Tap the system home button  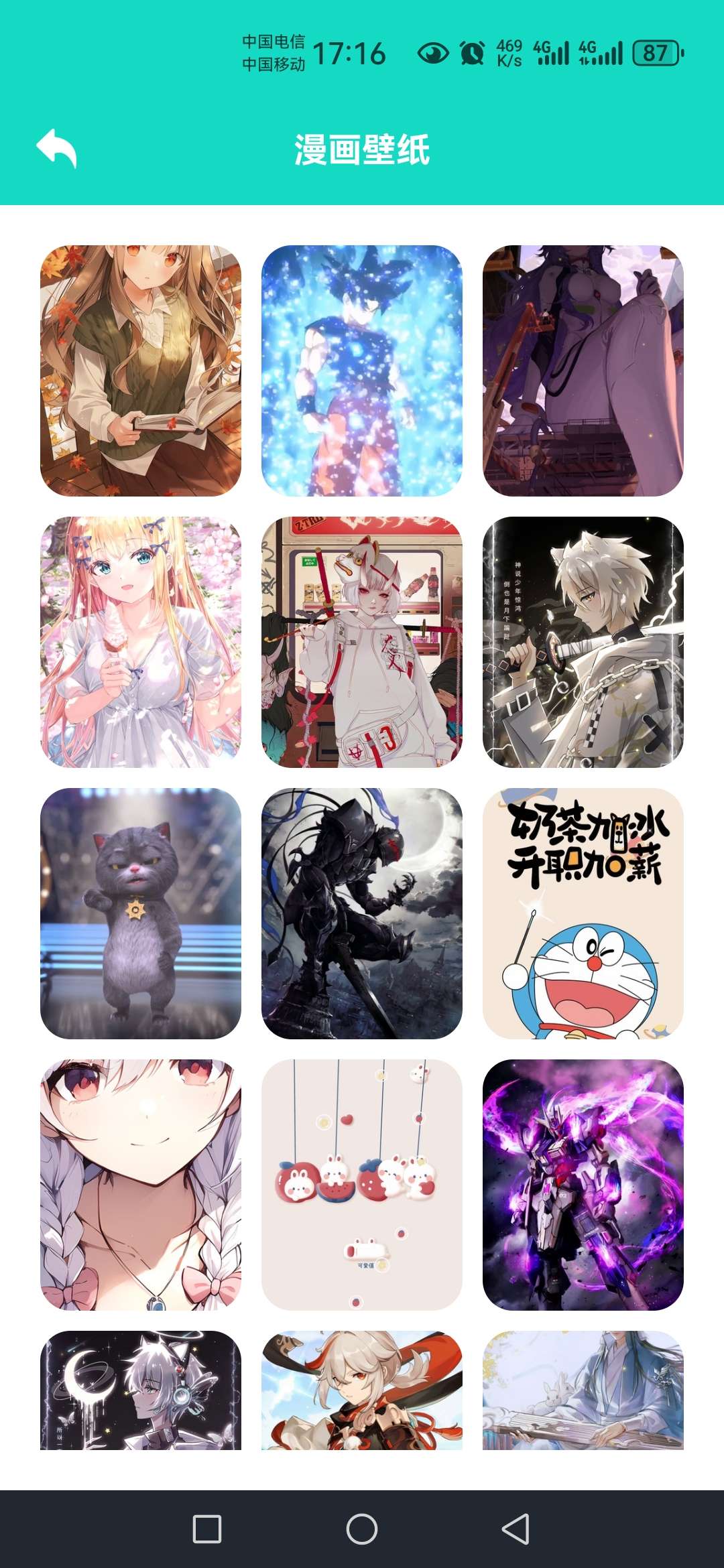coord(362,1529)
